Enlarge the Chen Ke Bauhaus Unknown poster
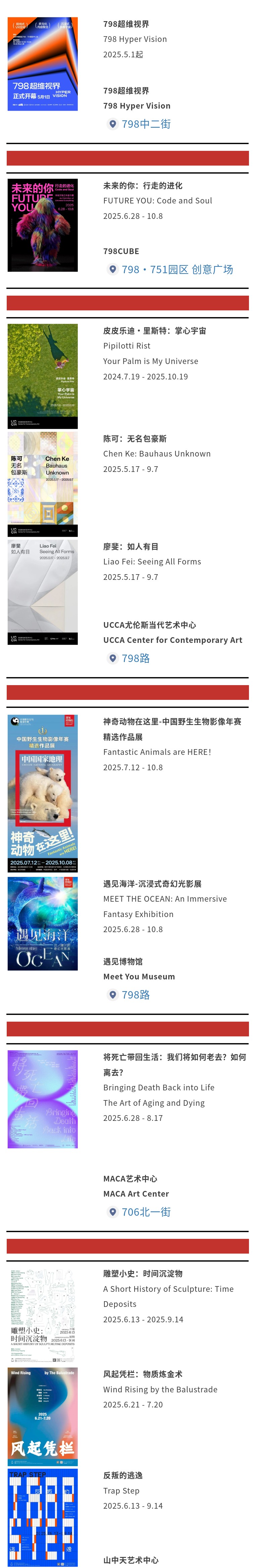This screenshot has height=1568, width=255. 43,485
